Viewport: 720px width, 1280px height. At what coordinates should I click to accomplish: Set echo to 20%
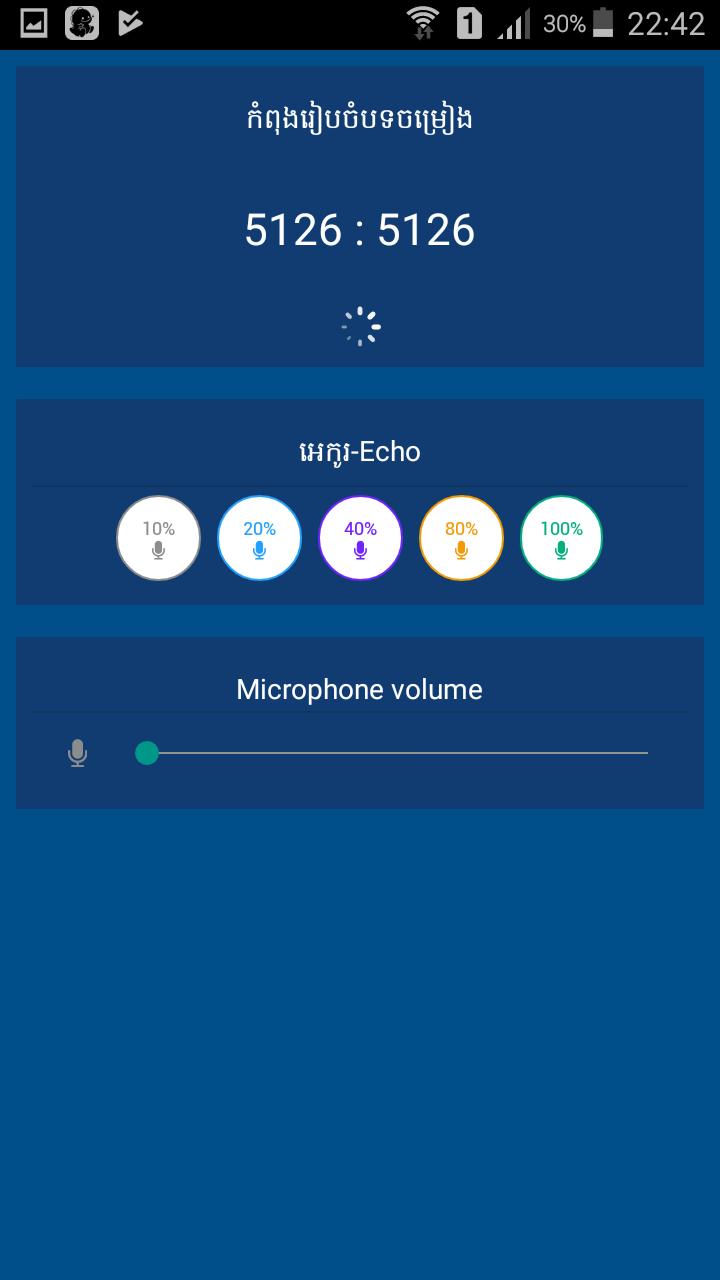[259, 538]
